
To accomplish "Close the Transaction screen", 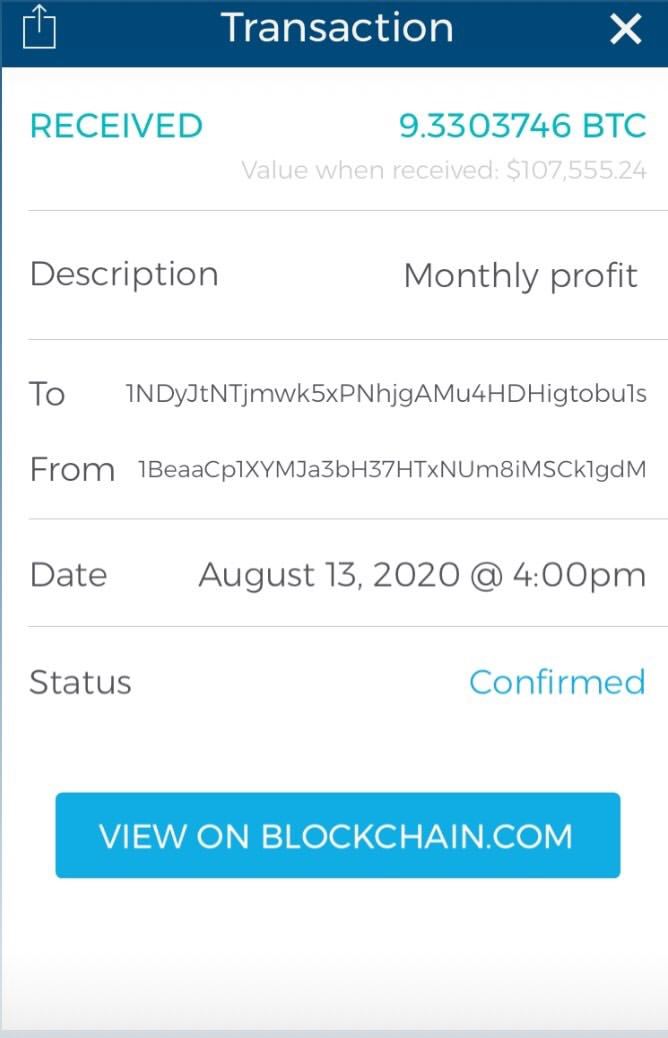I will pyautogui.click(x=626, y=29).
